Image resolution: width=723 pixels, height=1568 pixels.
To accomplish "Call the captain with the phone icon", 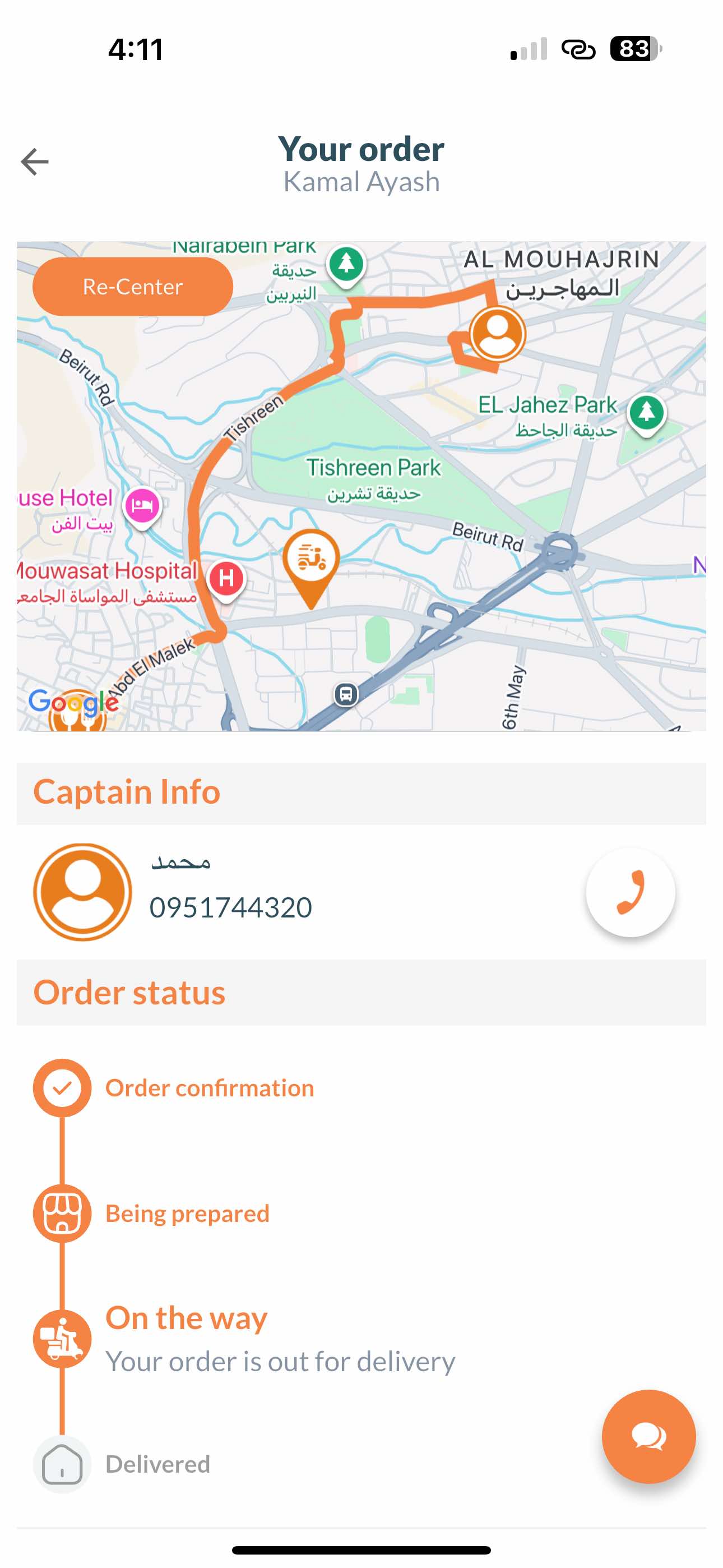I will click(x=631, y=892).
